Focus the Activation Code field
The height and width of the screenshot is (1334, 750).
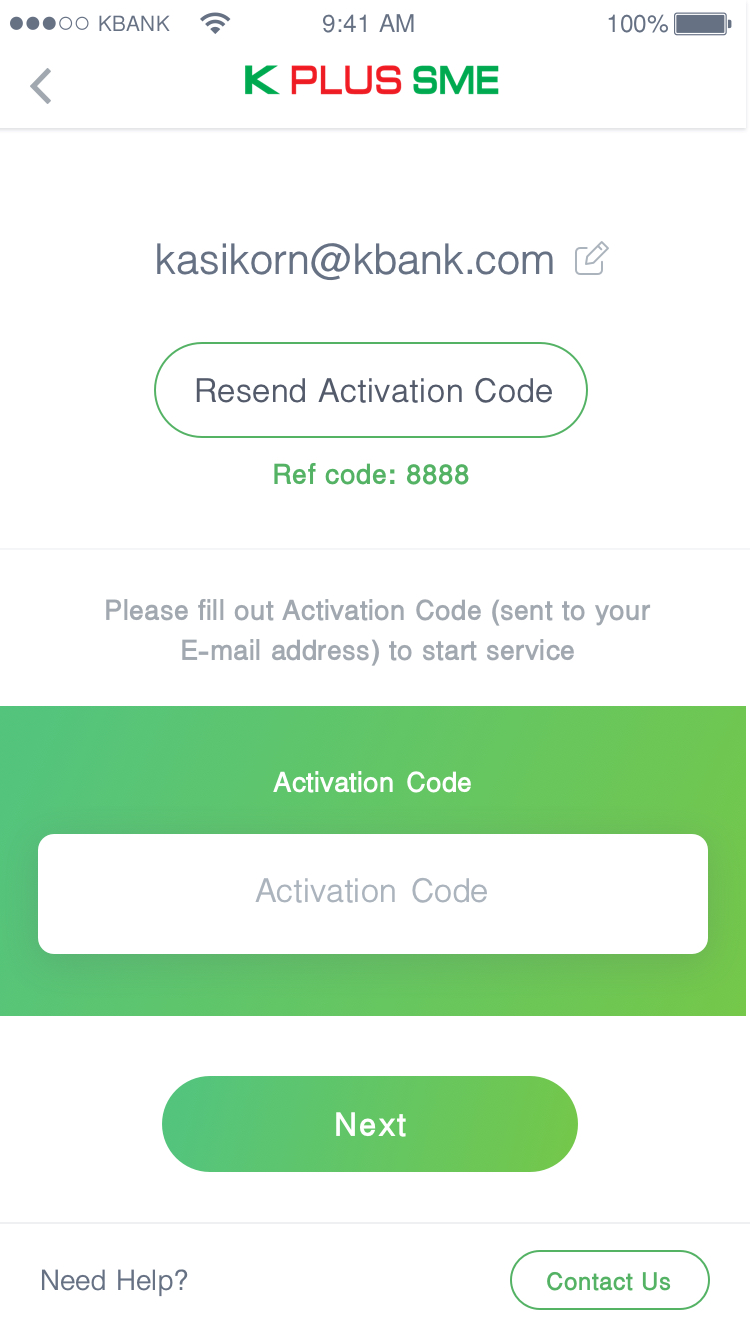[372, 892]
